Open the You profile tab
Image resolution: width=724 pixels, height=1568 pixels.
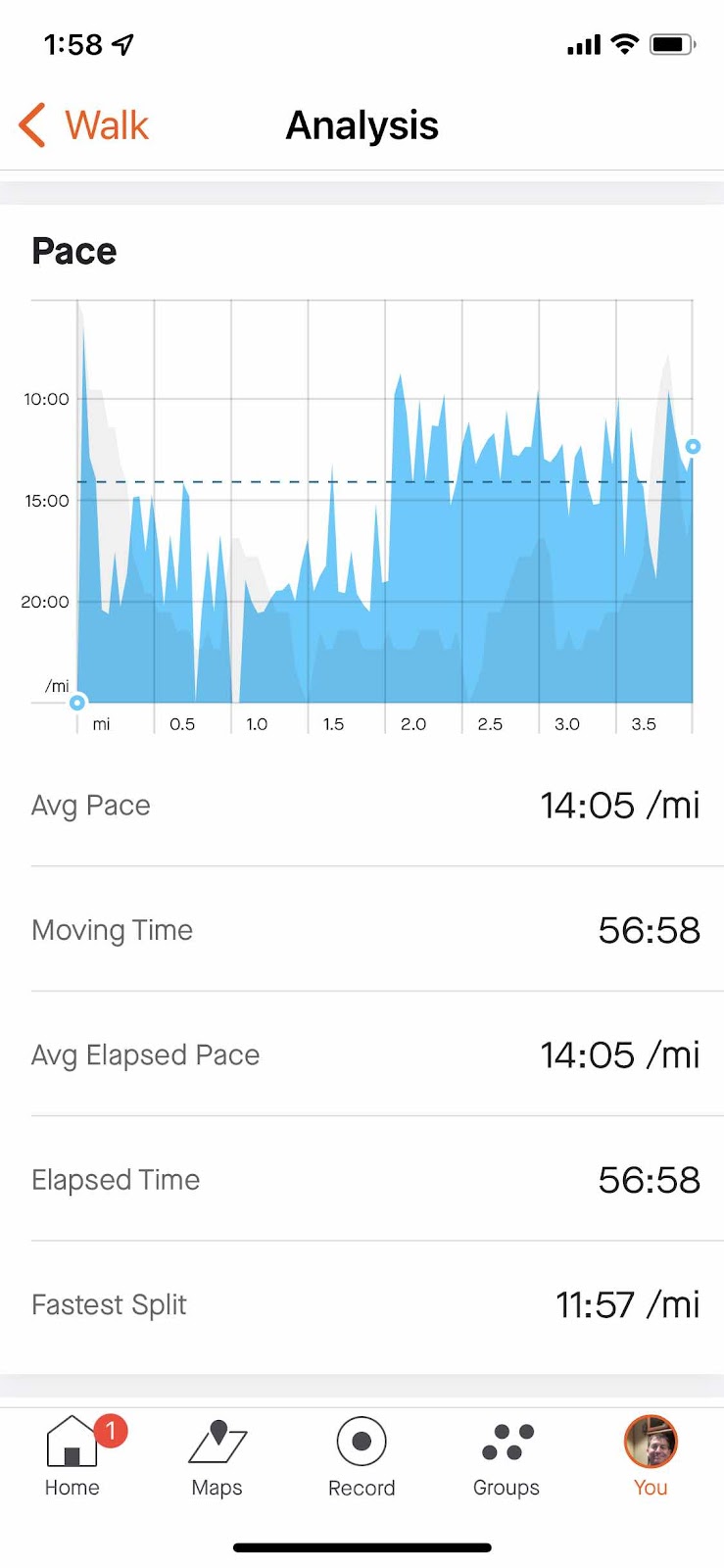[x=651, y=1456]
